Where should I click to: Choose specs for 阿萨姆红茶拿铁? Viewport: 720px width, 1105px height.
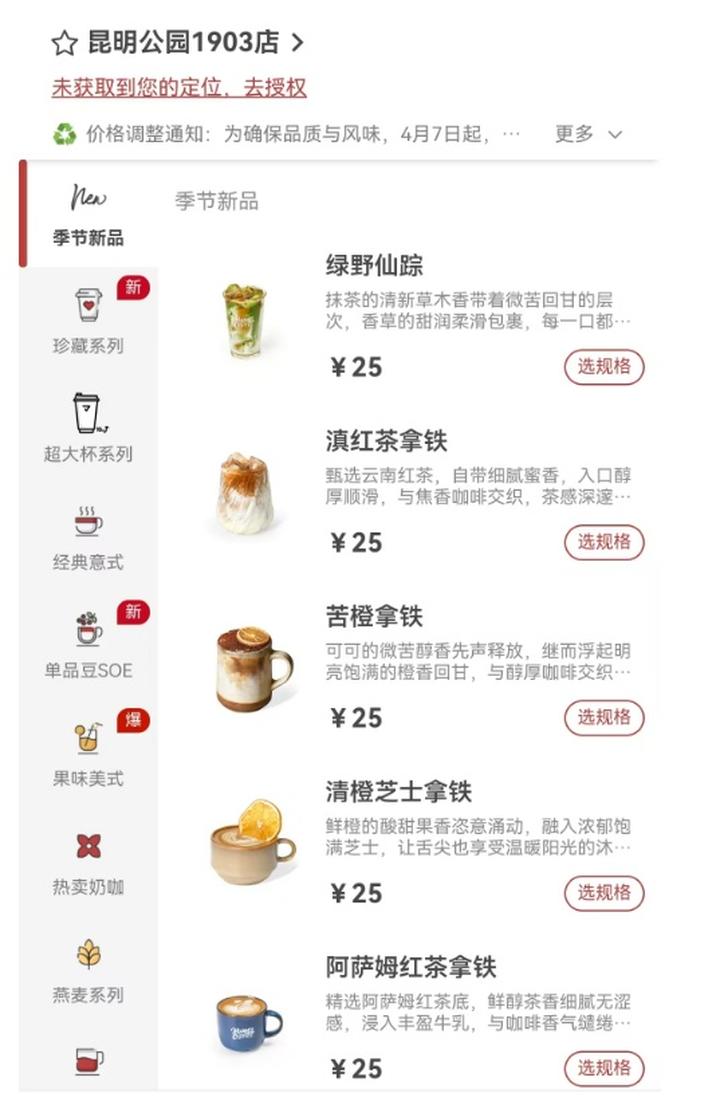tap(604, 1068)
